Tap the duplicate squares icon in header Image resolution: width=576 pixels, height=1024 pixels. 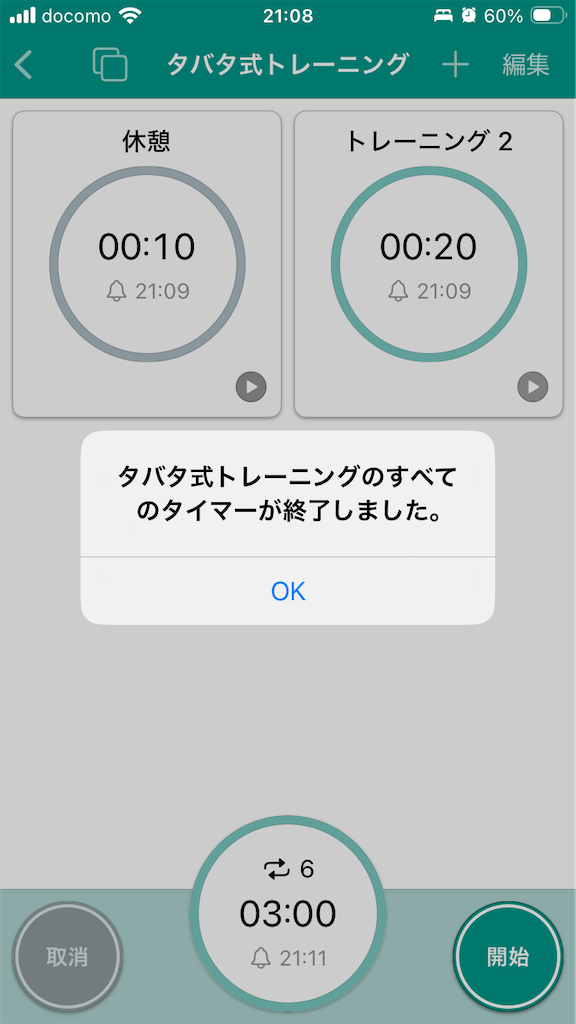point(110,65)
